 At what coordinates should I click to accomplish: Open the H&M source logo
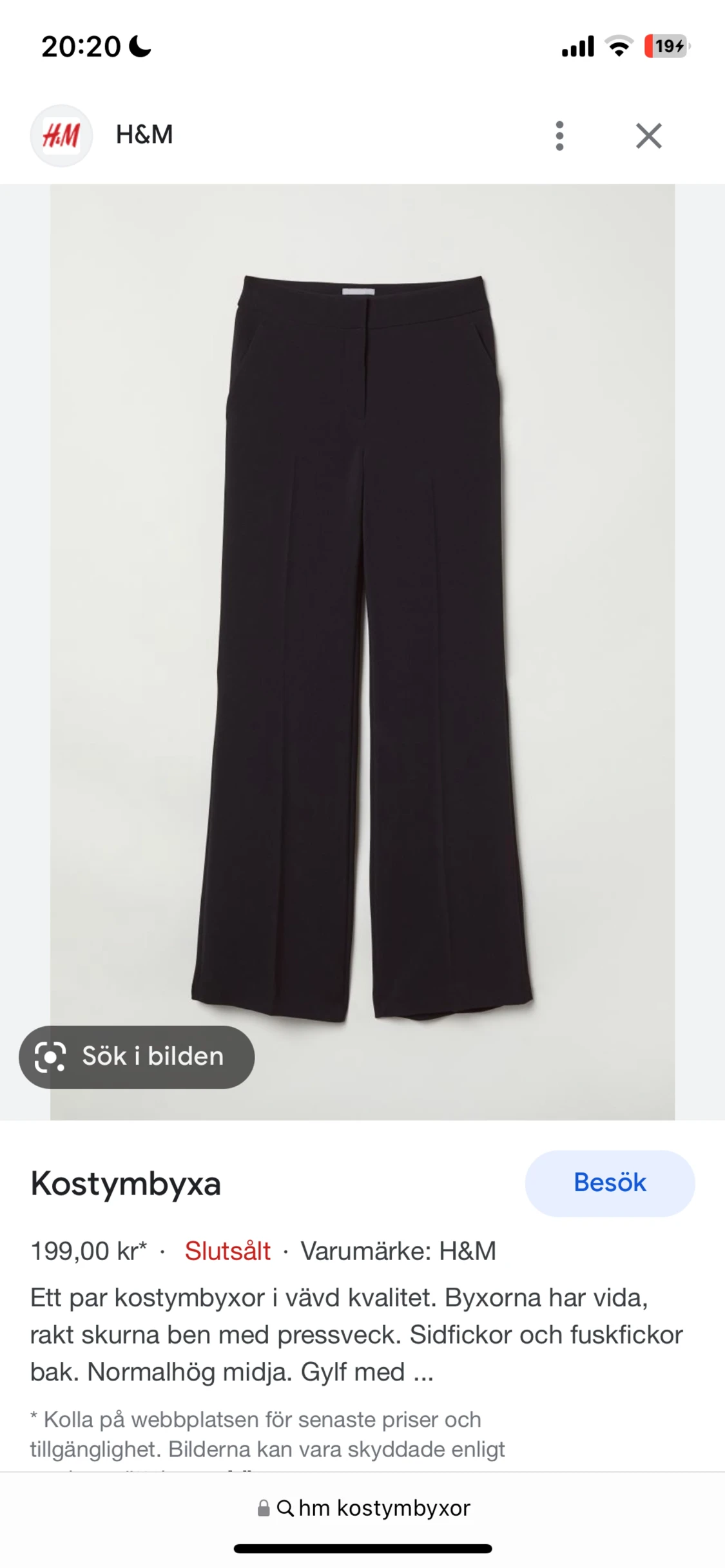pyautogui.click(x=61, y=136)
